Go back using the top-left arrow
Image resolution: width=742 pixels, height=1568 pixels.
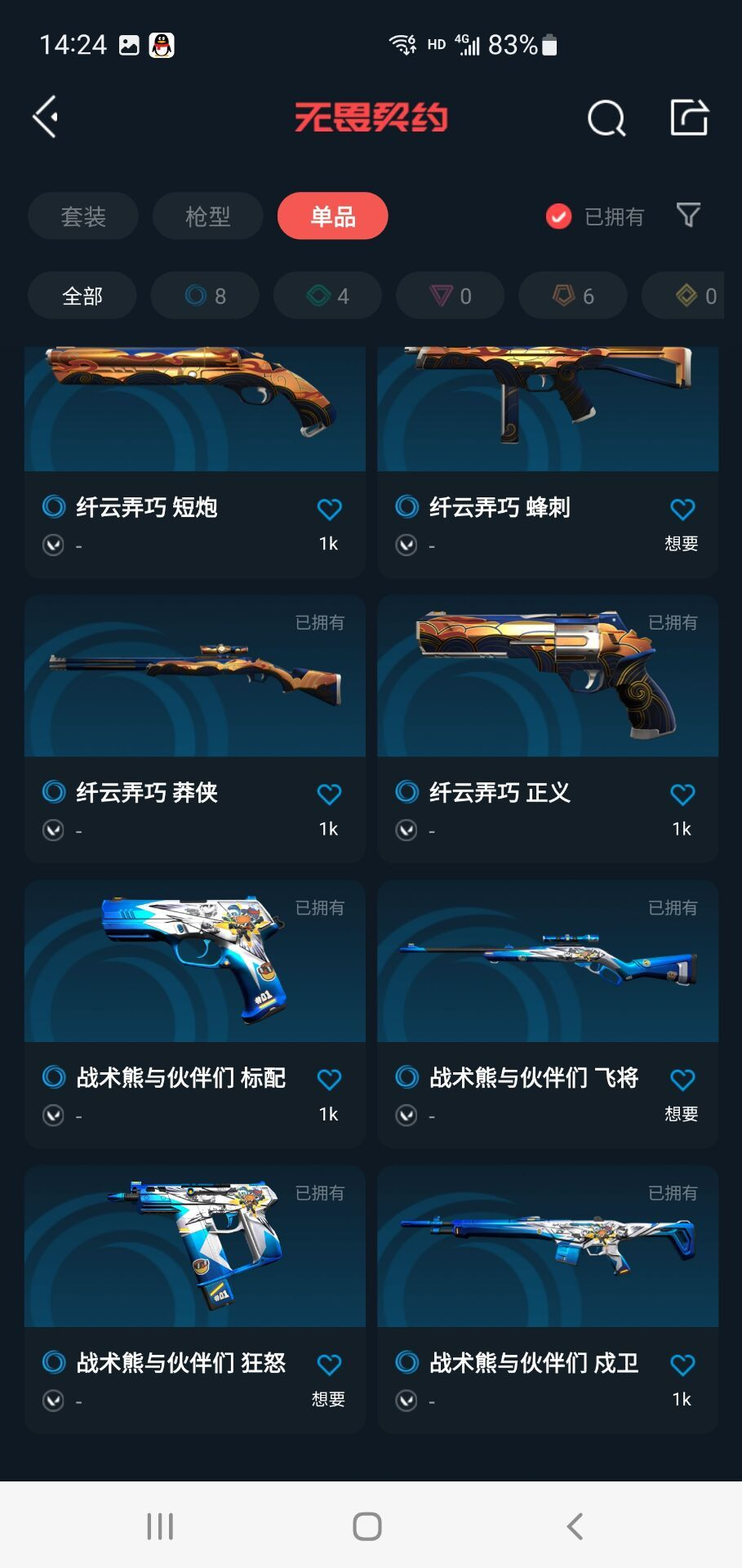[46, 117]
